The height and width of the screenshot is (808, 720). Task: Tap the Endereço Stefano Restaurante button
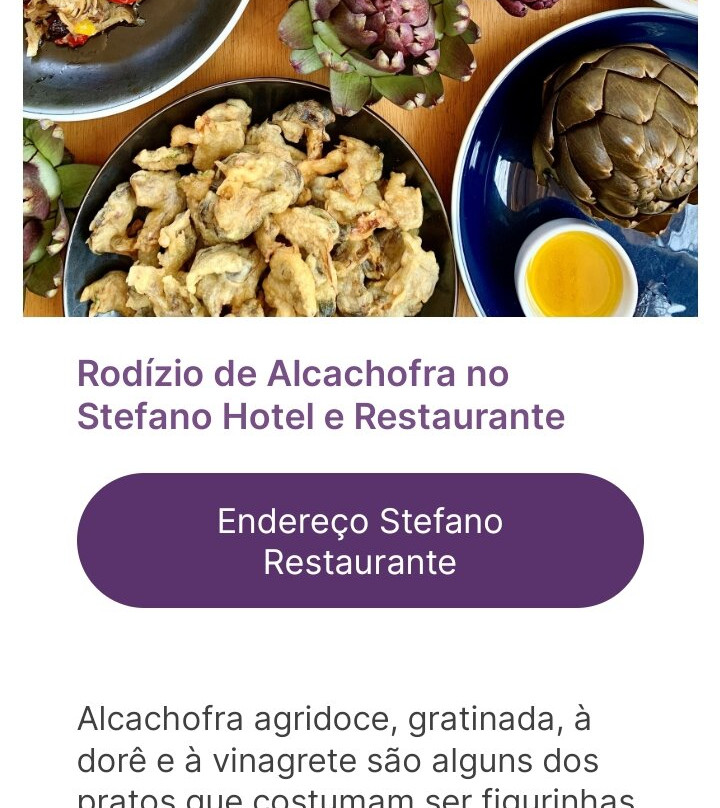point(360,541)
